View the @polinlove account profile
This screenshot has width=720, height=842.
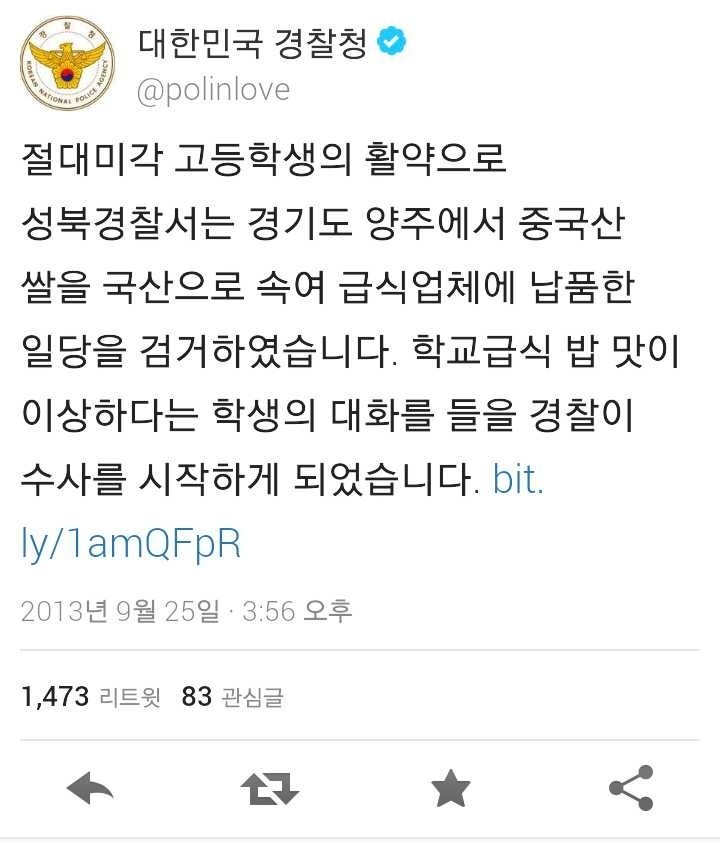212,90
